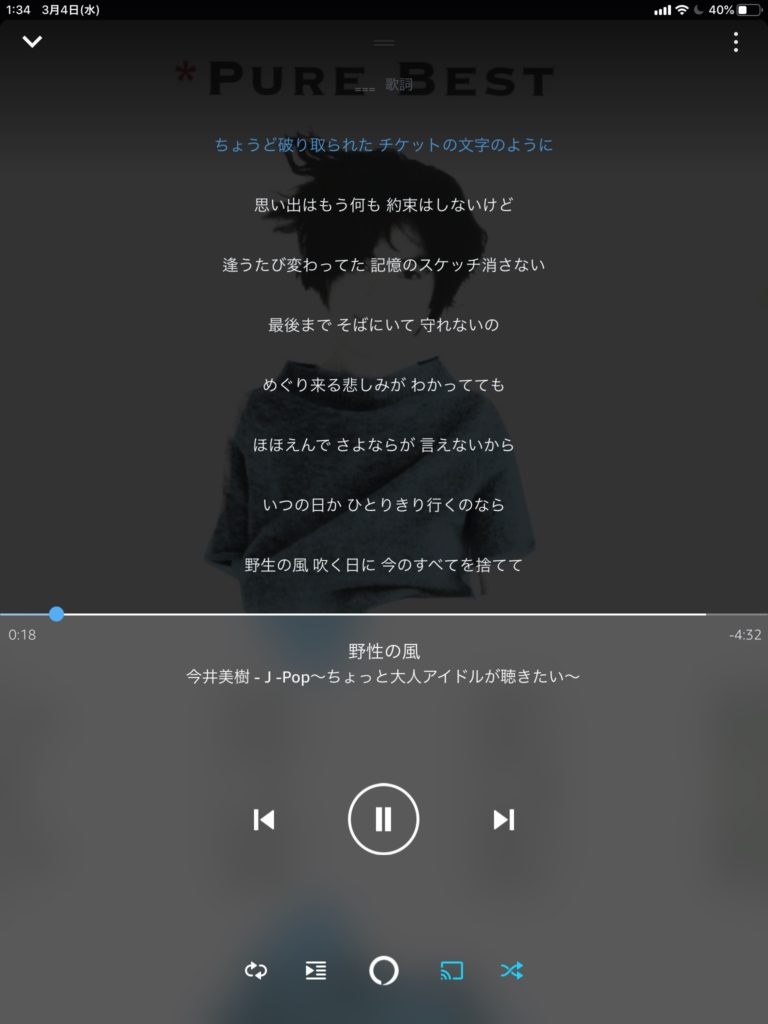The height and width of the screenshot is (1024, 768).
Task: Pause the current song
Action: coord(383,820)
